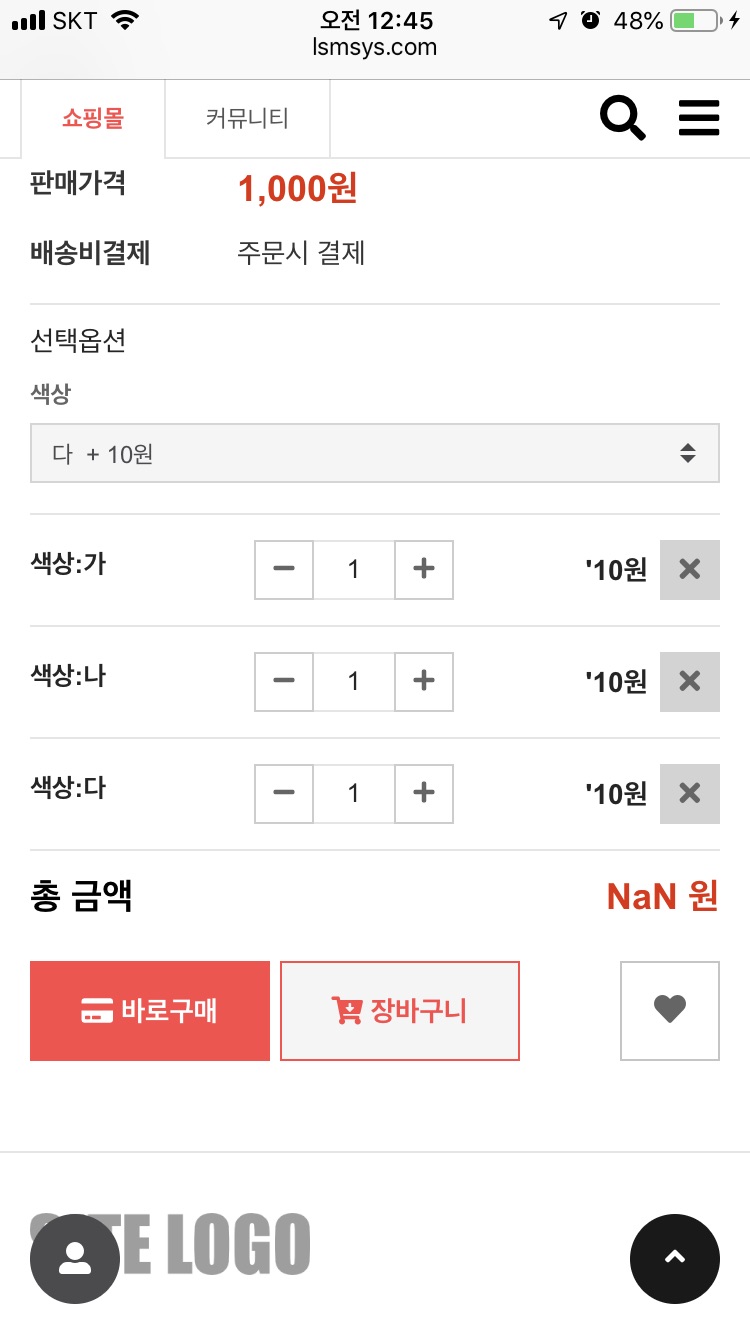Remove the 색상:나 option row

[x=690, y=682]
